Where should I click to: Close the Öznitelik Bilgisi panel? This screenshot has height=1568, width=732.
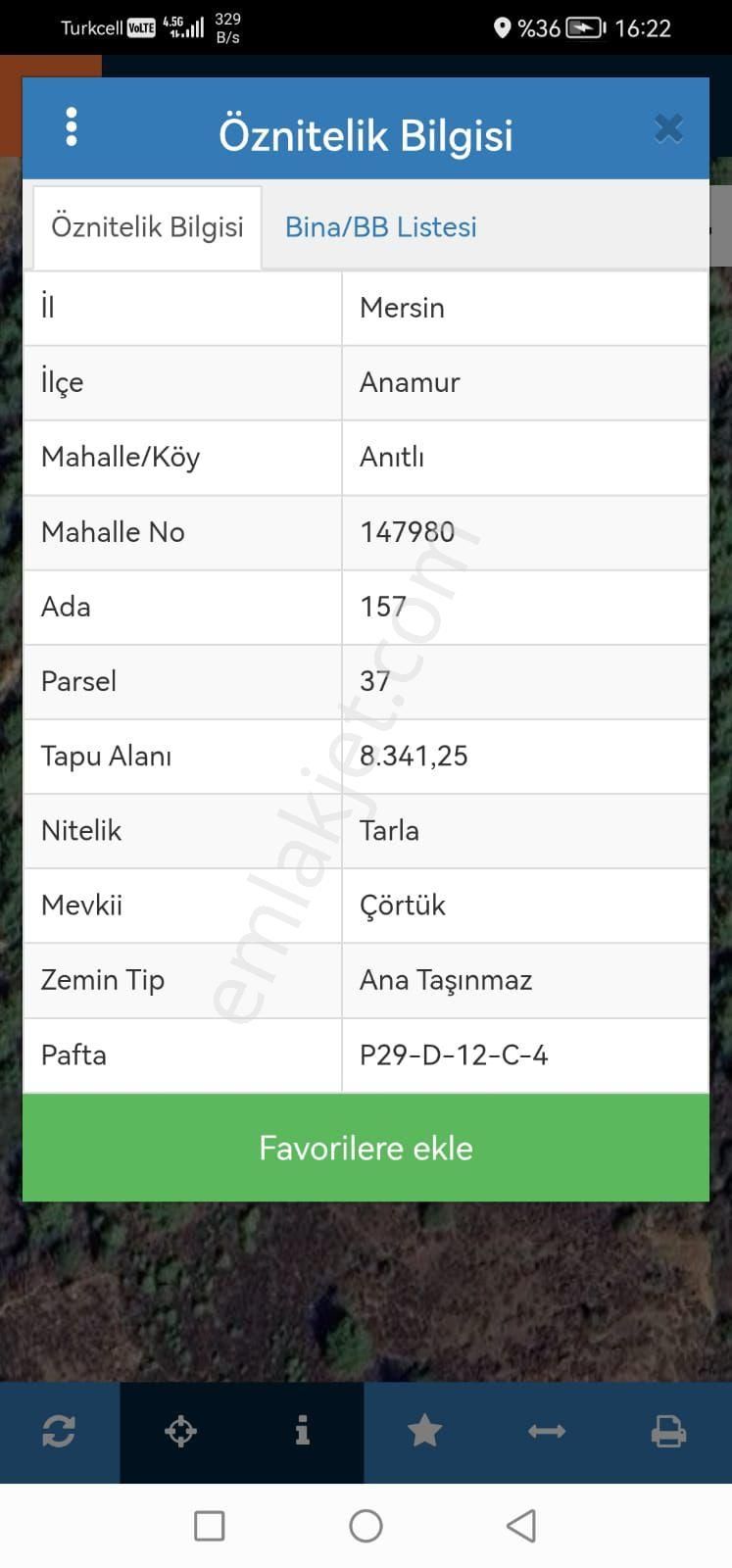point(668,127)
